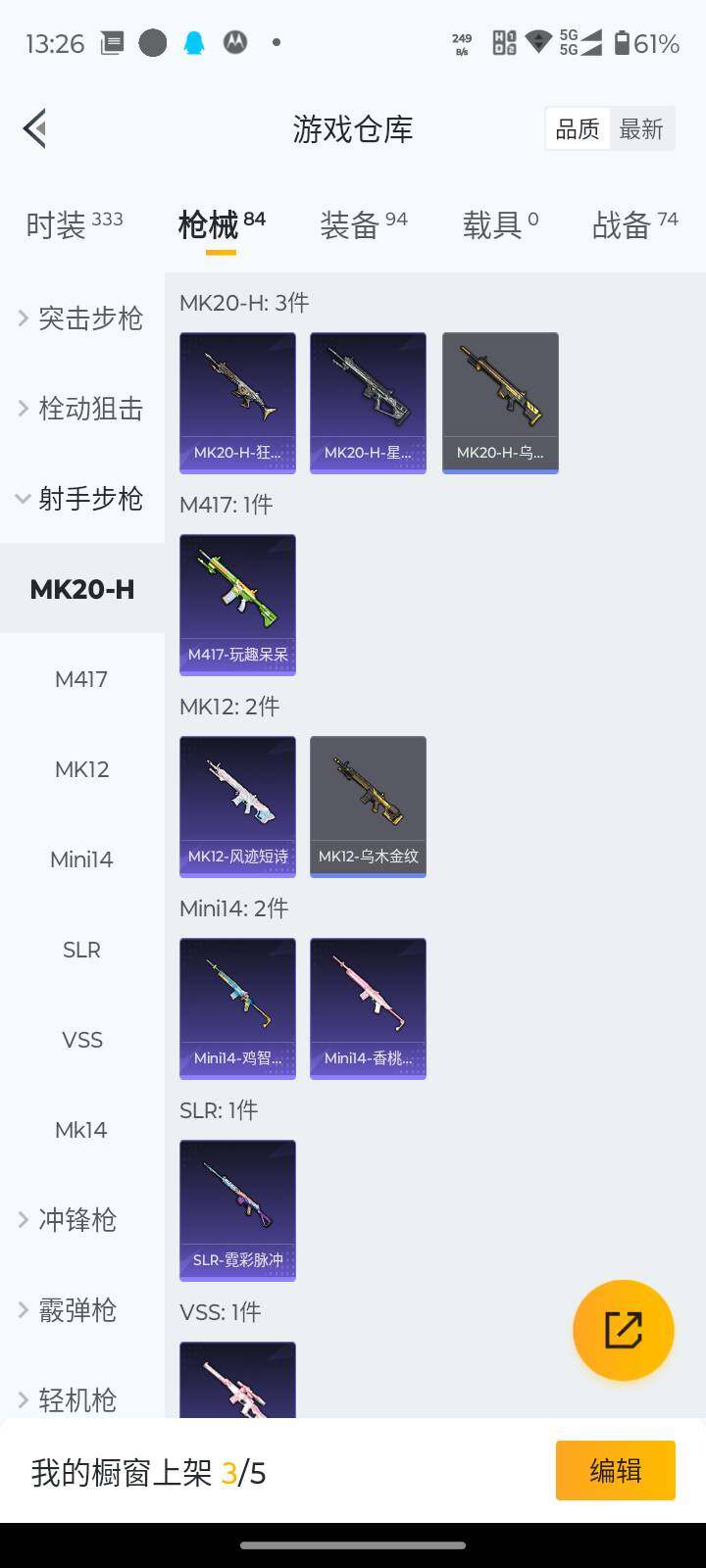The height and width of the screenshot is (1568, 706).
Task: Switch to the 载具 tab
Action: click(x=500, y=224)
